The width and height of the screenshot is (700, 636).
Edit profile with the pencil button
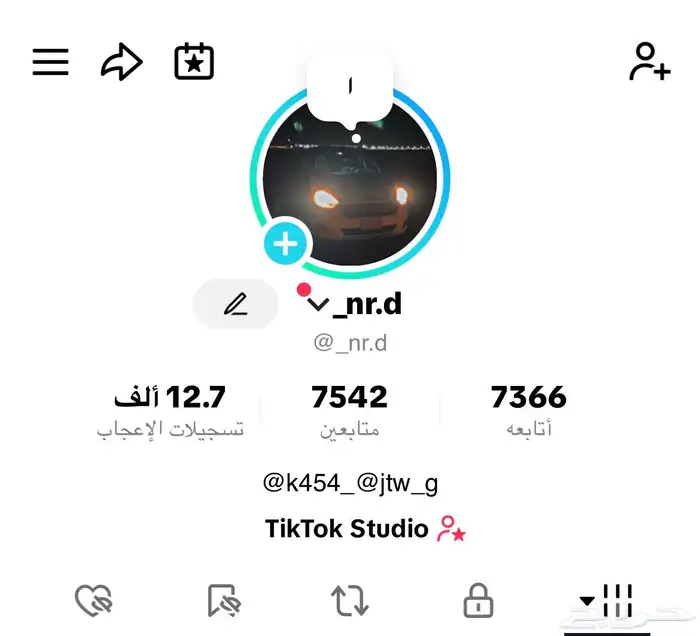pyautogui.click(x=235, y=304)
